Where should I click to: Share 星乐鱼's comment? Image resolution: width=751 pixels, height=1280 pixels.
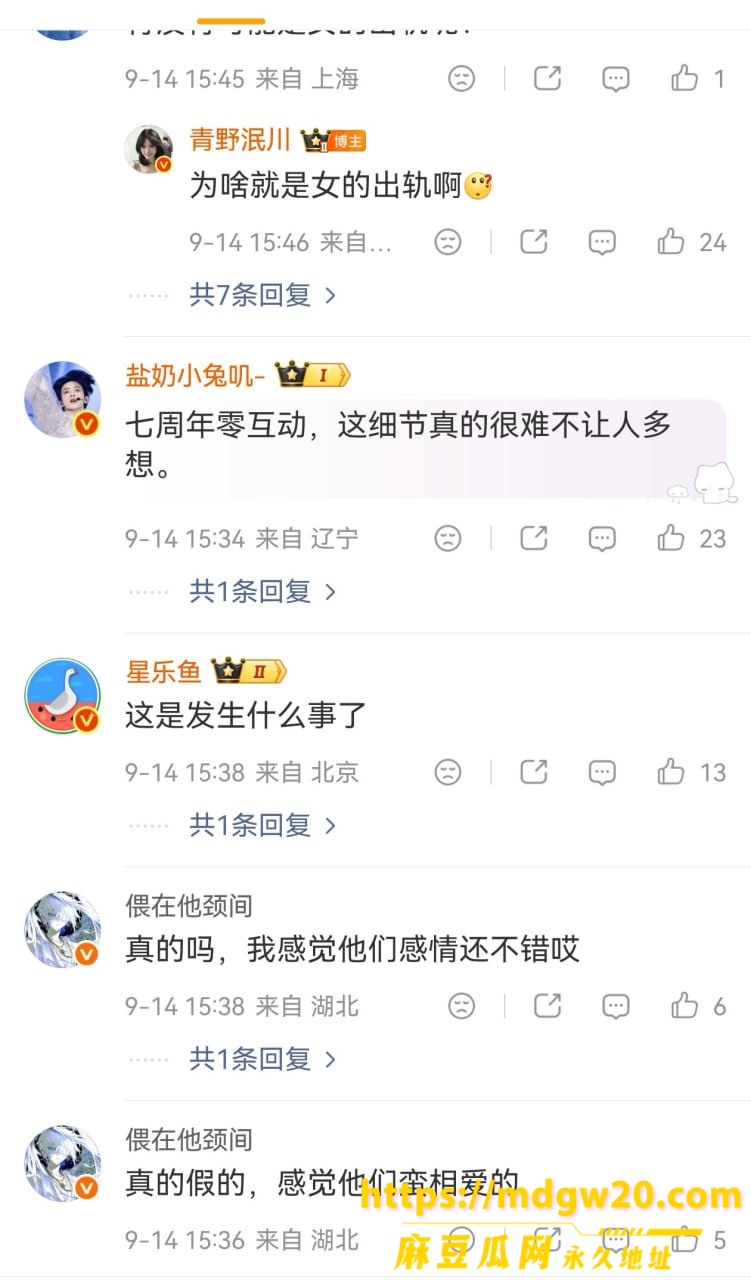(534, 772)
